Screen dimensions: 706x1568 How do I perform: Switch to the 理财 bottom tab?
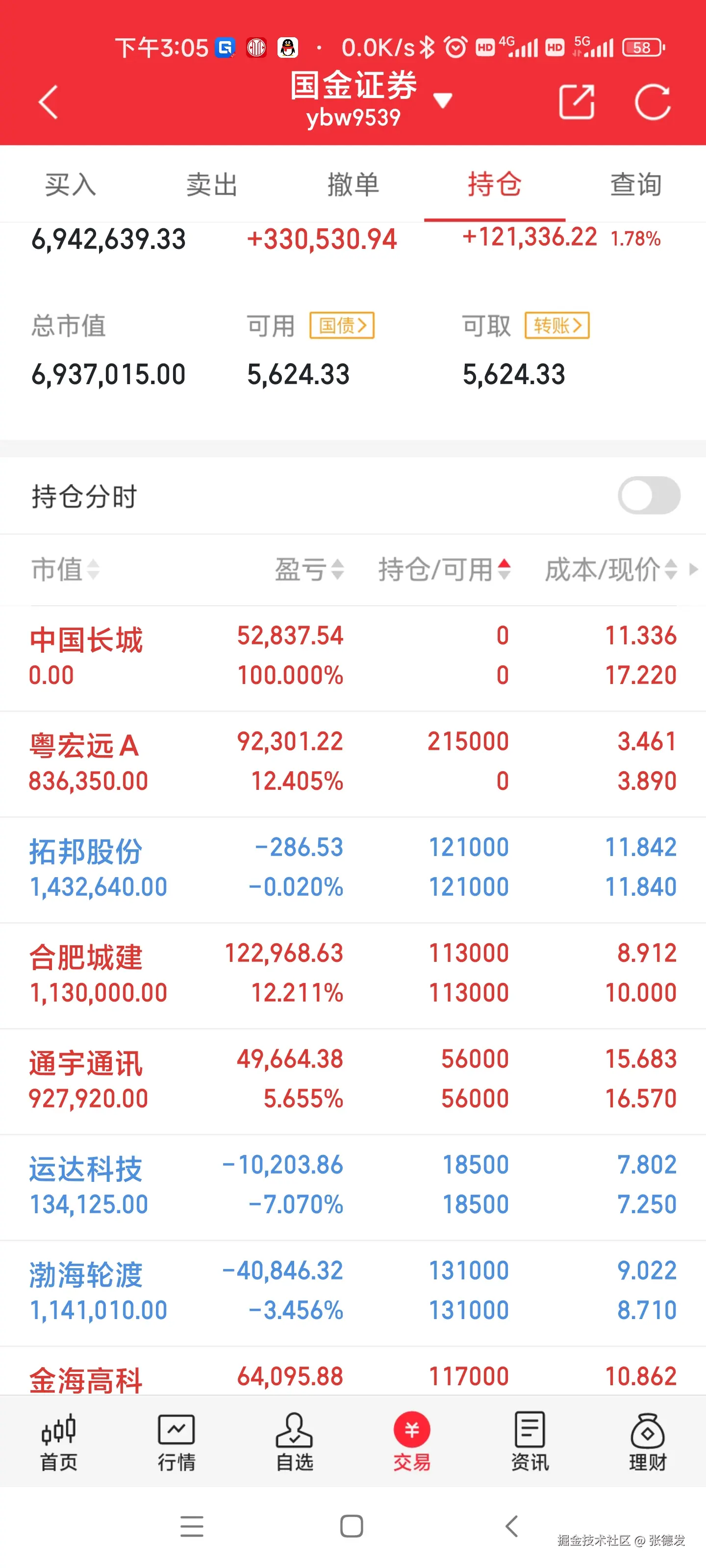[x=647, y=1442]
